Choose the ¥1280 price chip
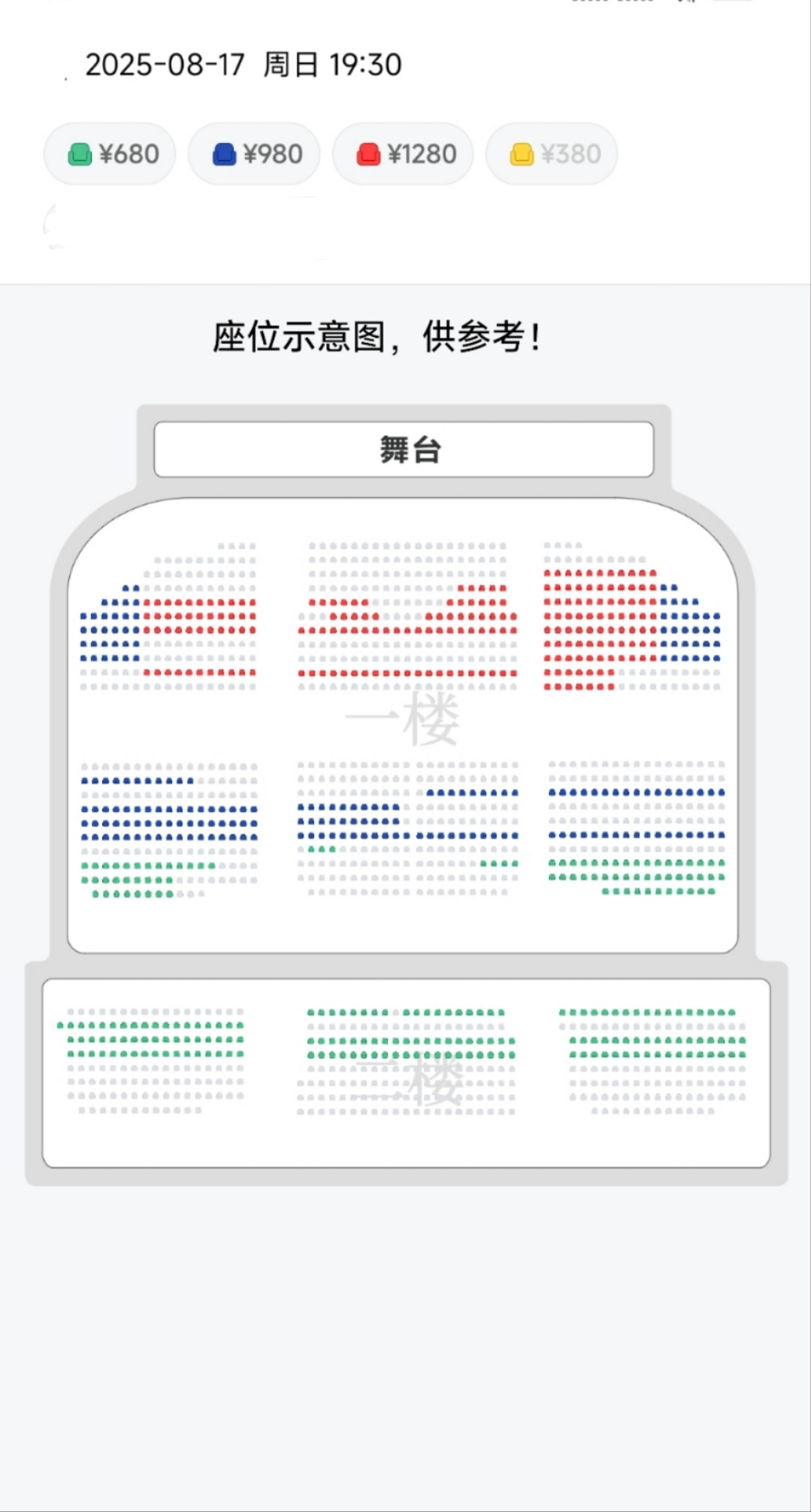Viewport: 811px width, 1512px height. tap(403, 154)
